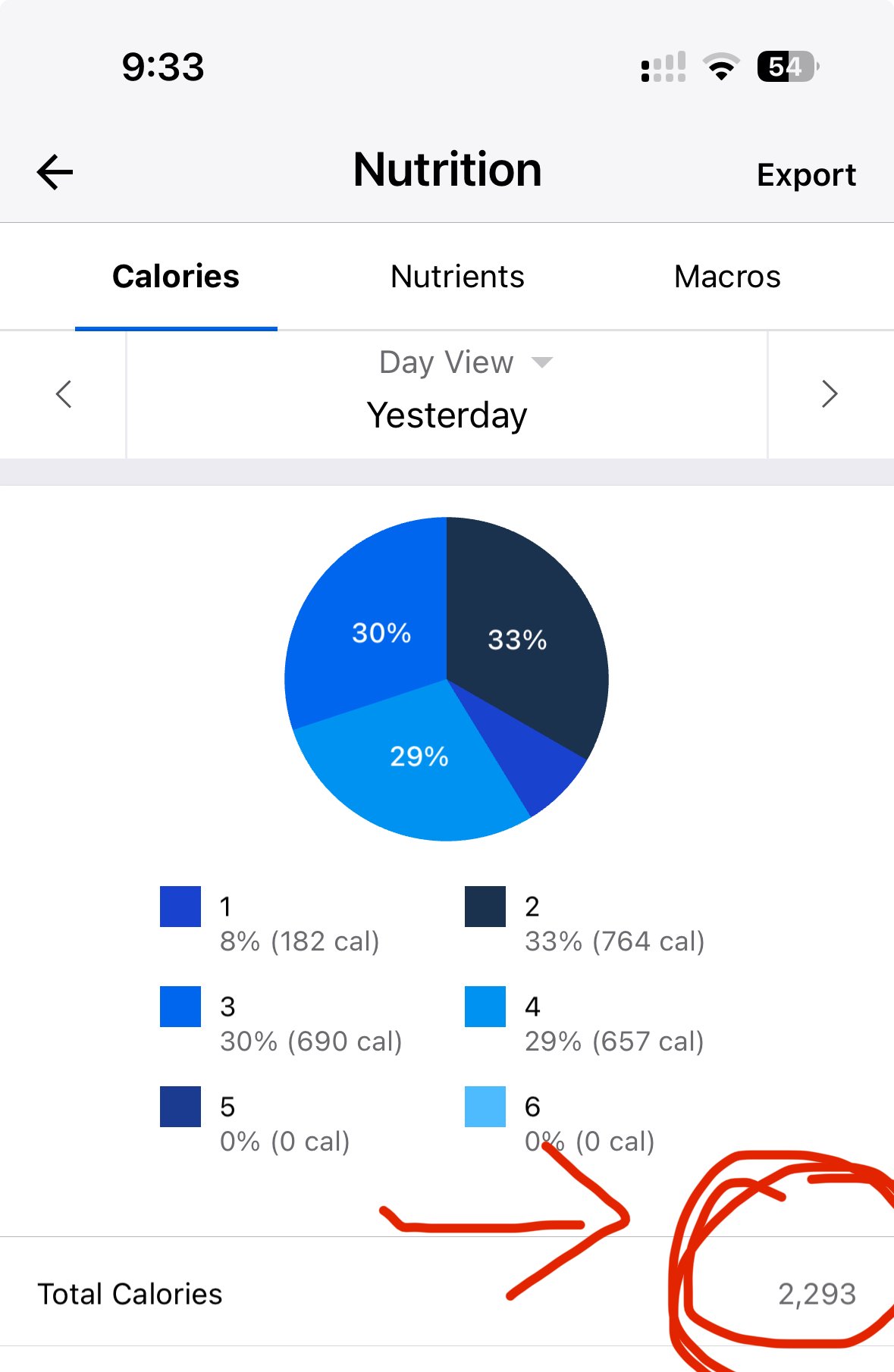Viewport: 894px width, 1372px height.
Task: Select the Calories tab
Action: tap(176, 277)
